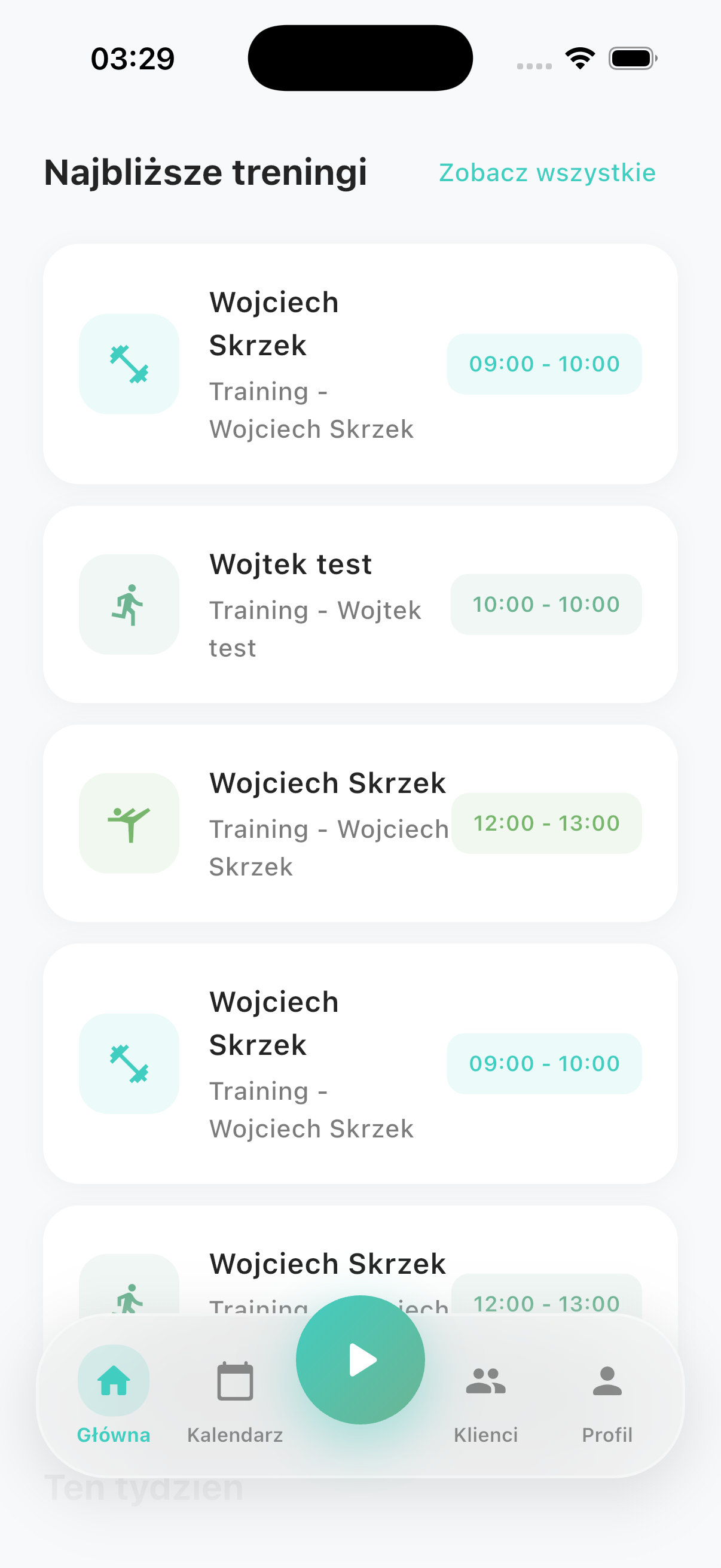This screenshot has height=1568, width=721.
Task: Open the first Wojciech Skrzek training card
Action: pos(359,364)
